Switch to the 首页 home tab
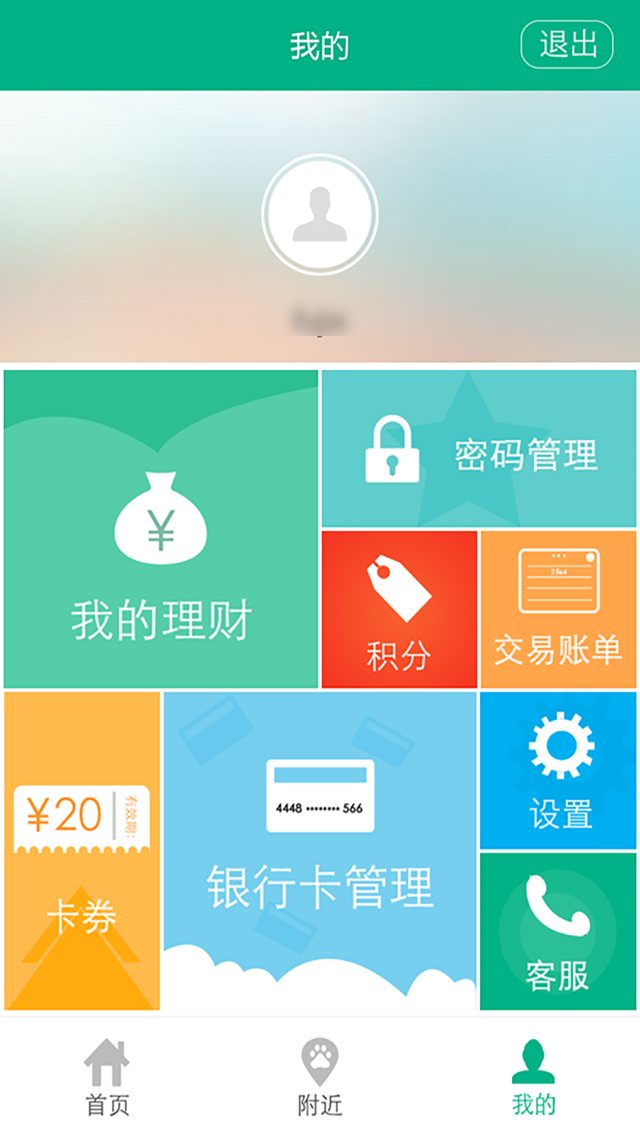 point(107,1078)
